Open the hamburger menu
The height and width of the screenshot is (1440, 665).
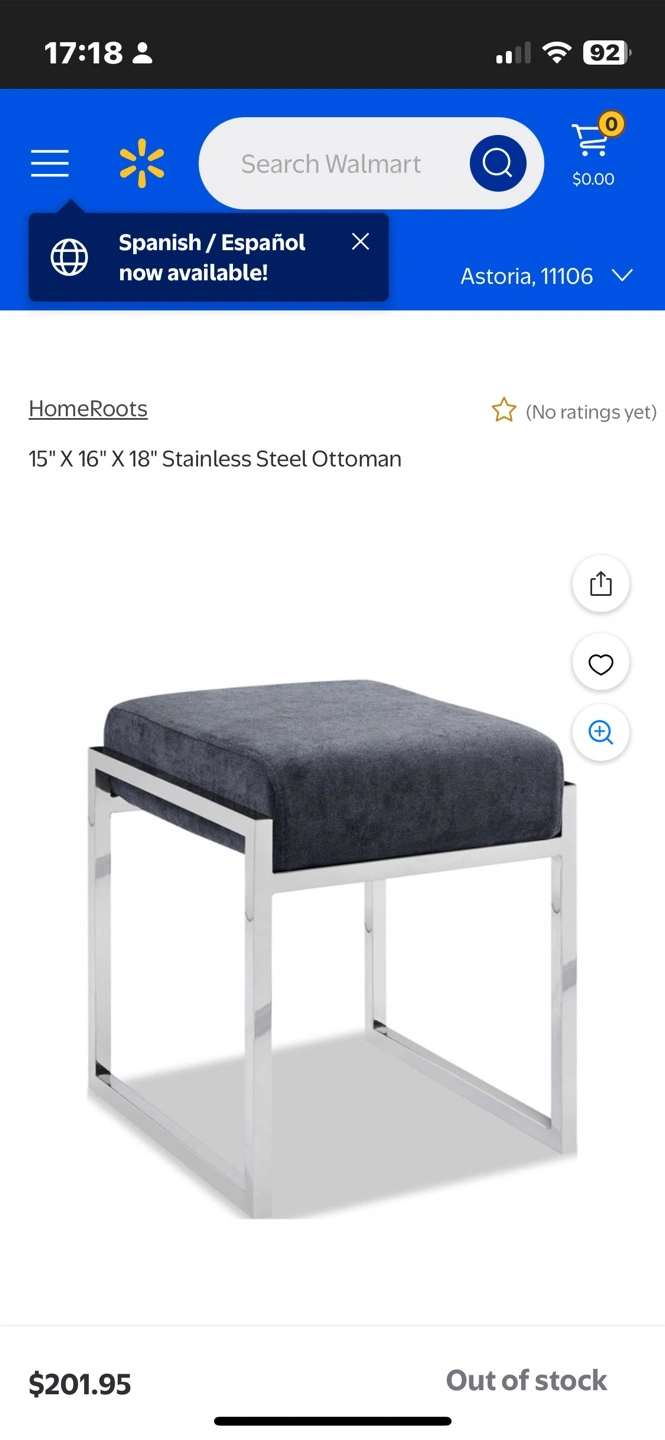tap(50, 163)
